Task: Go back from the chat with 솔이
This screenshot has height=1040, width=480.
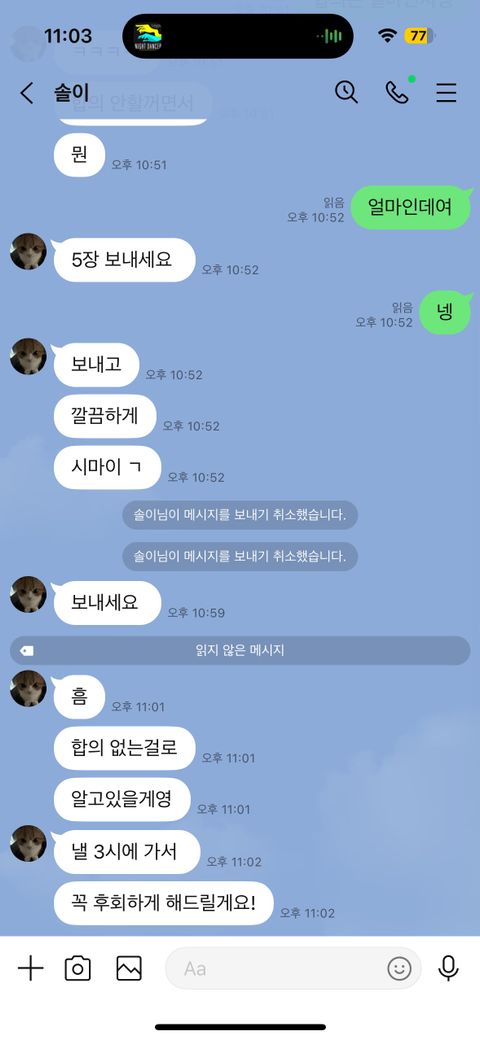Action: (x=27, y=93)
